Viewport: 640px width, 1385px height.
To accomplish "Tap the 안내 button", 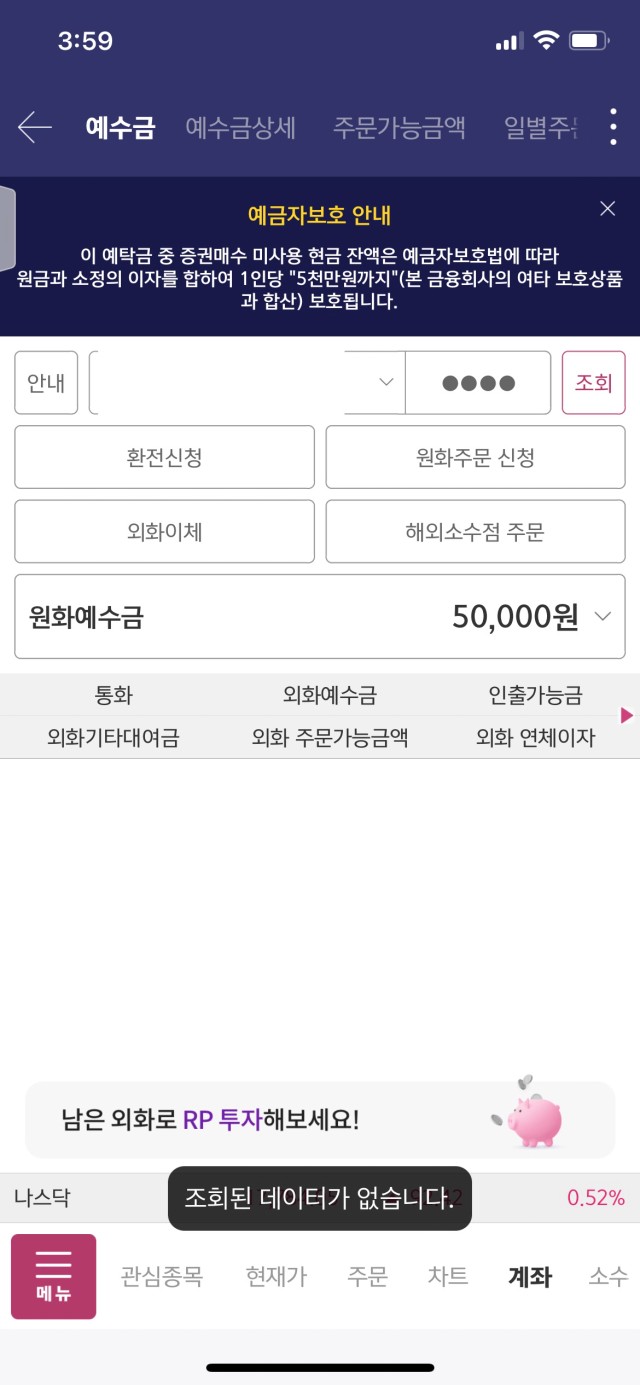I will click(46, 382).
